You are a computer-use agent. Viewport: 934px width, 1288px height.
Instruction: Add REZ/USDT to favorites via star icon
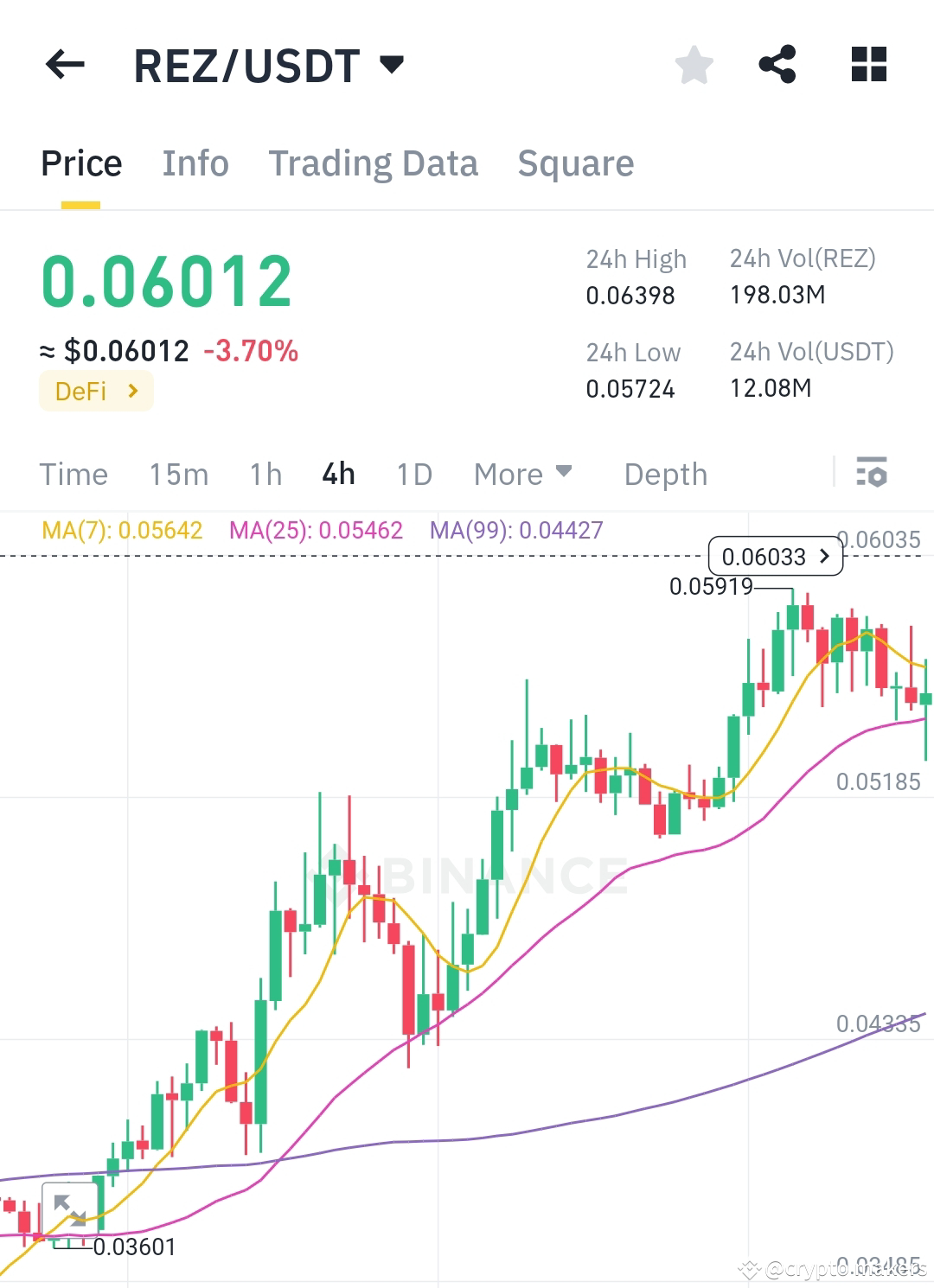(694, 65)
